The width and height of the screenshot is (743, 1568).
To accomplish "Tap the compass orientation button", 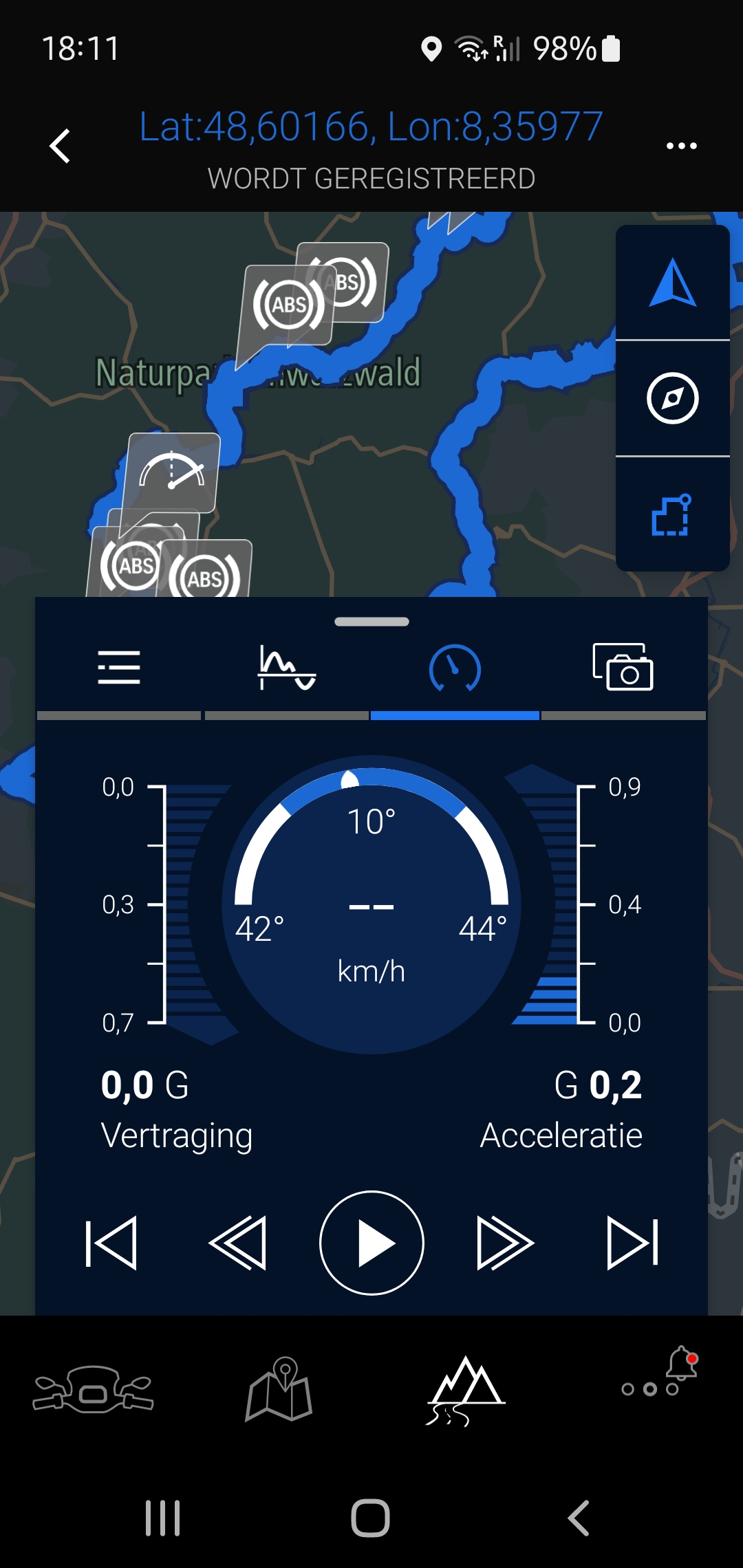I will pyautogui.click(x=672, y=398).
